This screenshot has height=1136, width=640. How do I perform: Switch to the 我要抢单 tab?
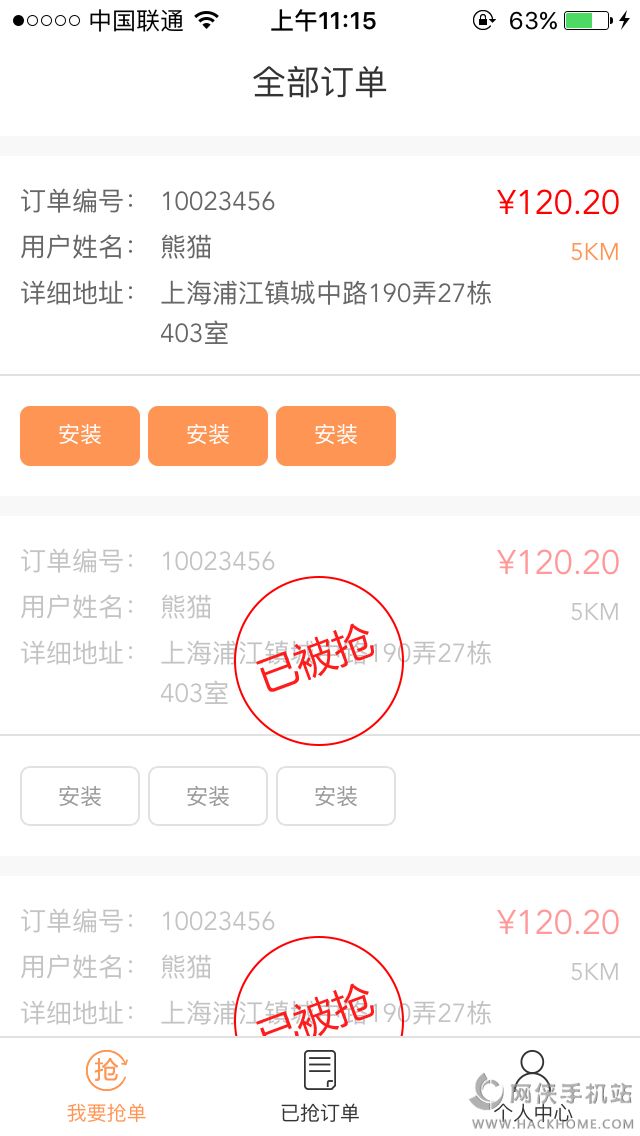pos(106,1087)
